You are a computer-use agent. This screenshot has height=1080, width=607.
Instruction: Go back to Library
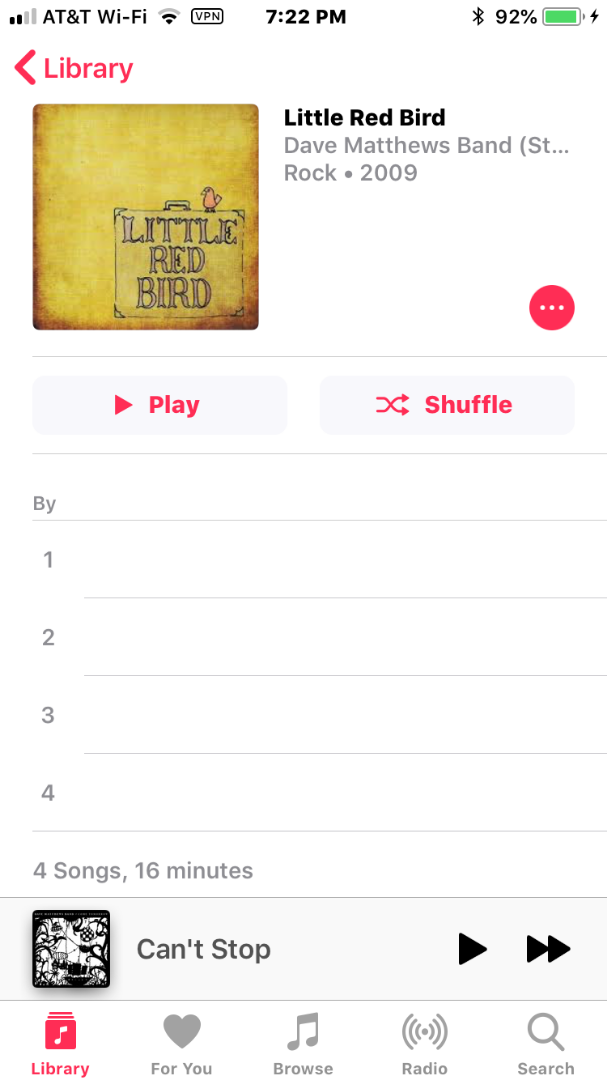(74, 68)
